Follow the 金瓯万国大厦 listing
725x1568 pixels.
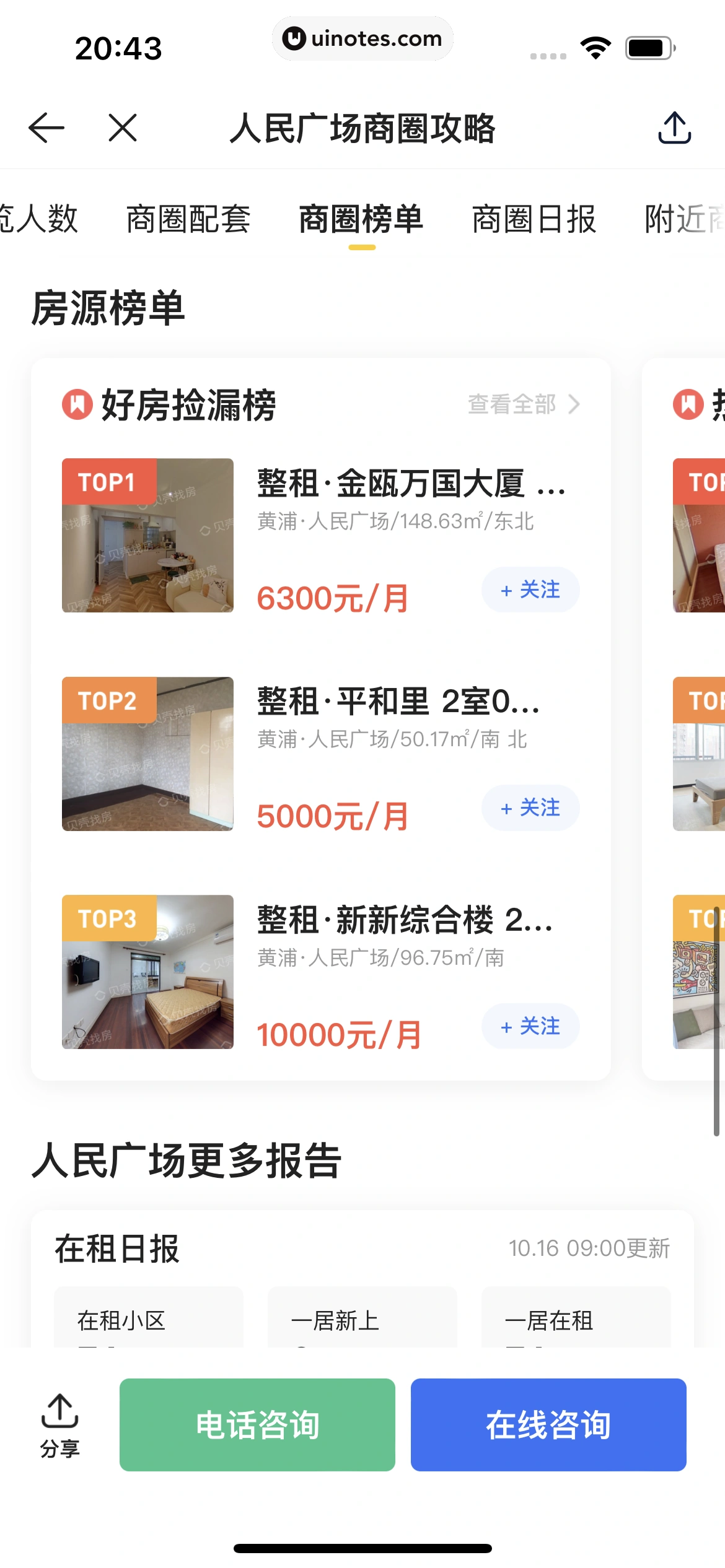coord(530,590)
